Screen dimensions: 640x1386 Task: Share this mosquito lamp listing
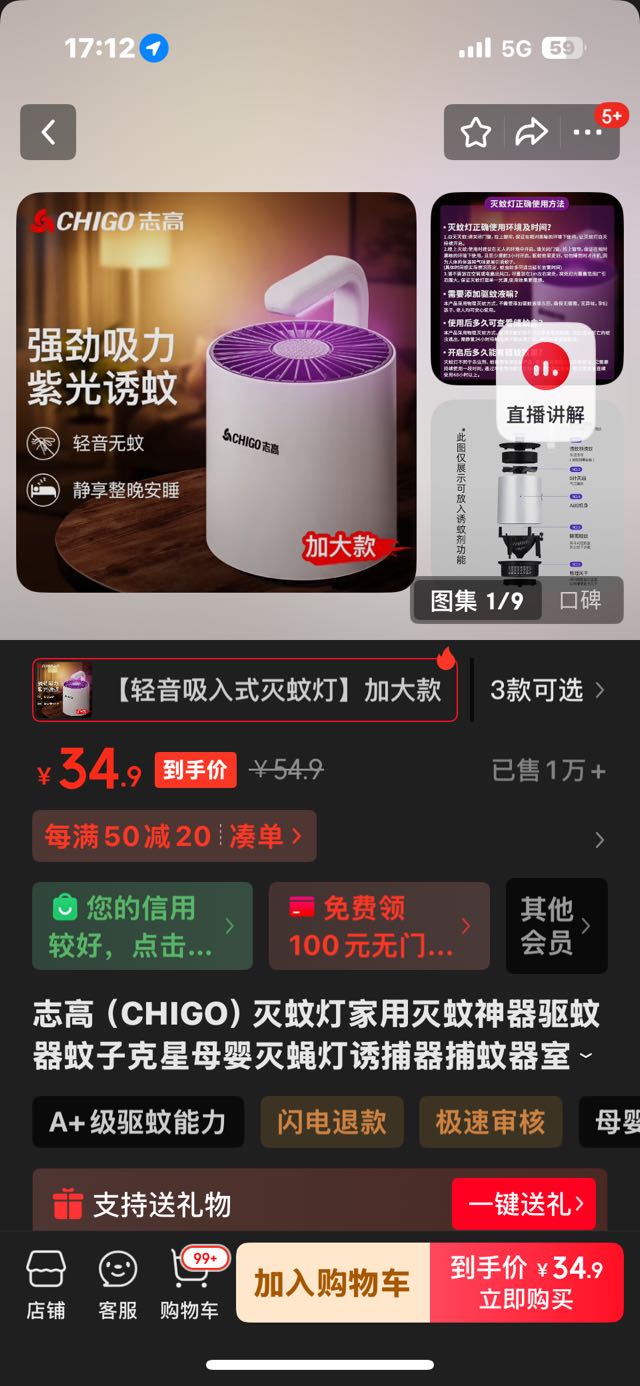click(532, 132)
